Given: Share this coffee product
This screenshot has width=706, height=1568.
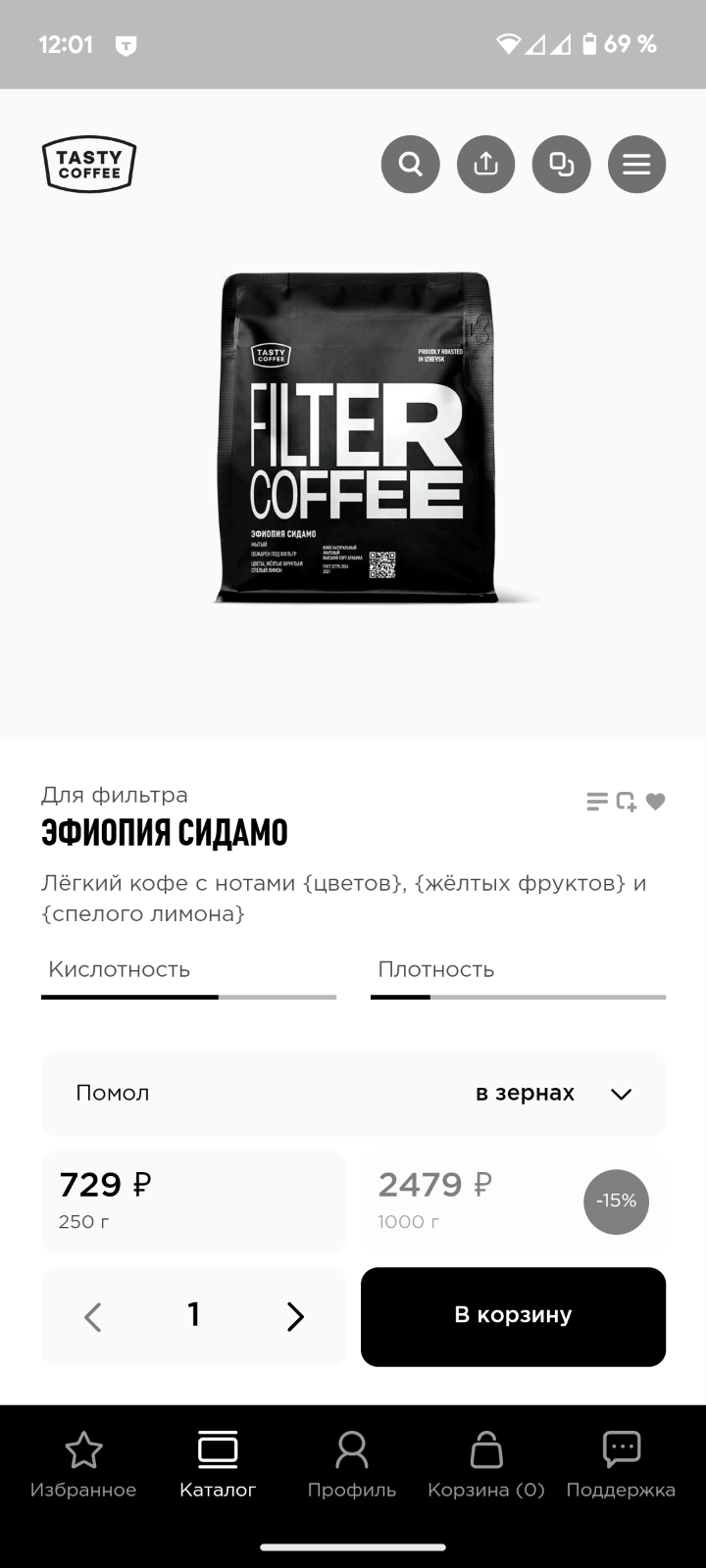Looking at the screenshot, I should [485, 164].
